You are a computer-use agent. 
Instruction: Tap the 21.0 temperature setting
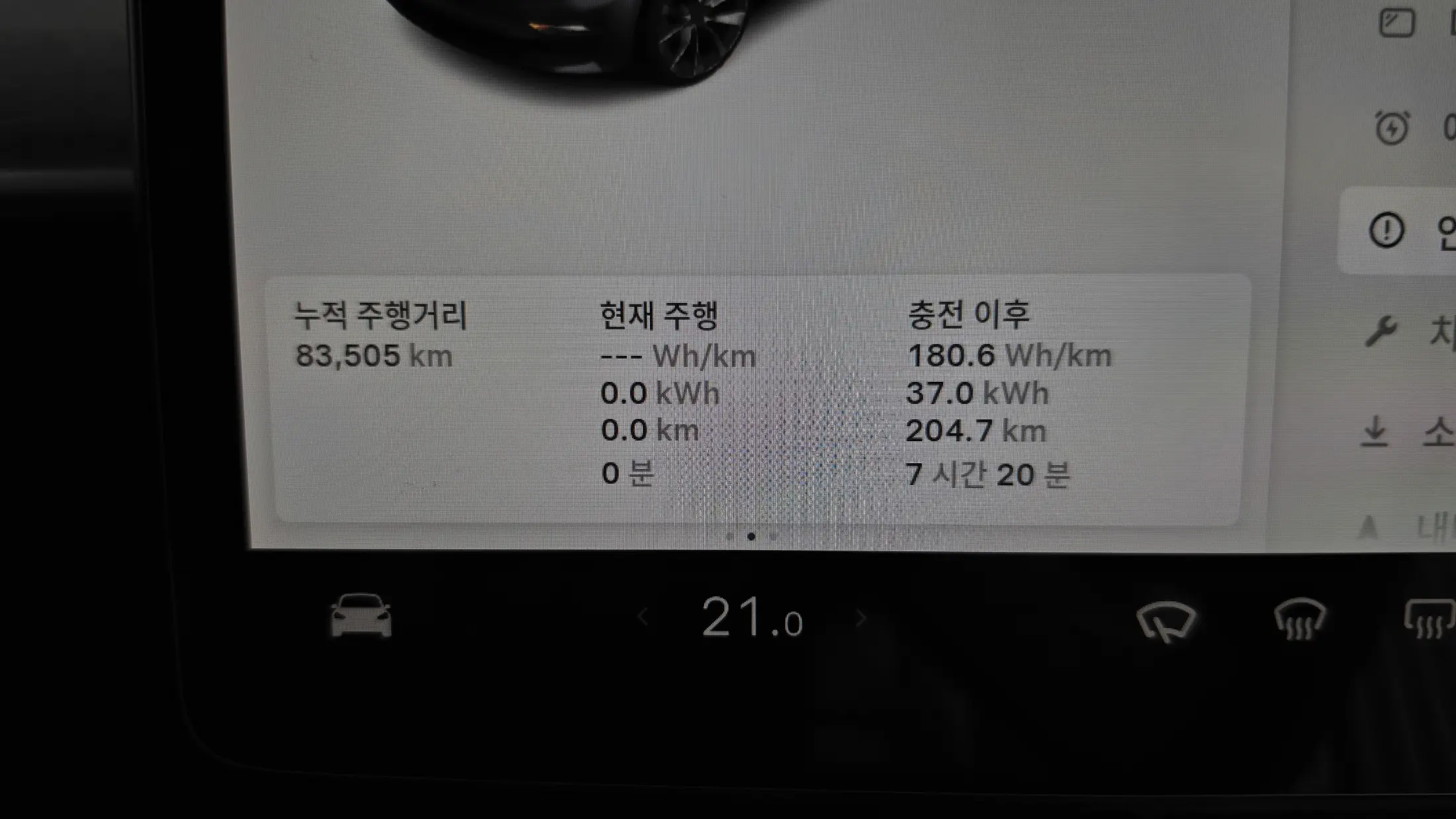(752, 617)
